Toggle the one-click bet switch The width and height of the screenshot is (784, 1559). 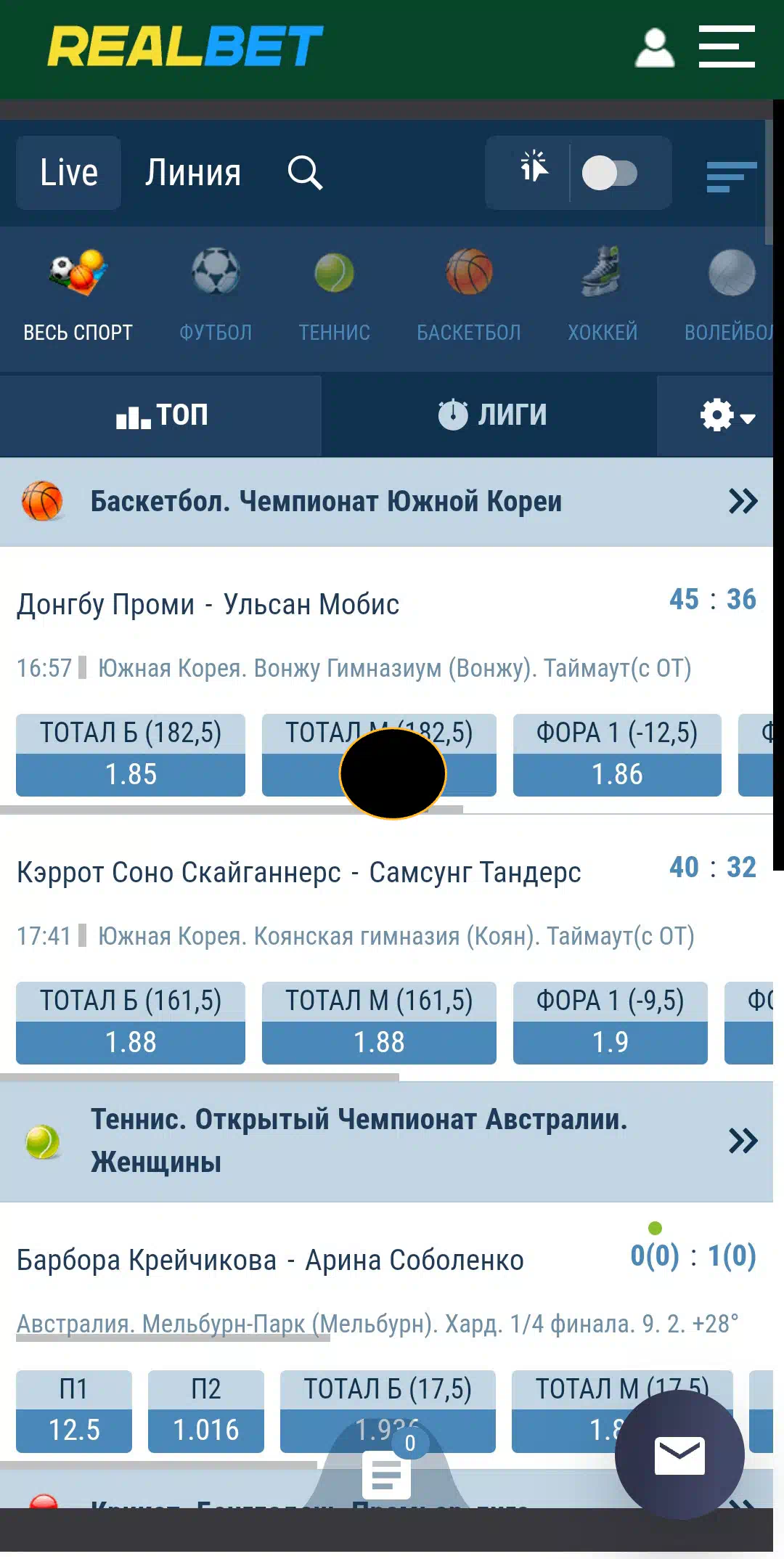coord(610,174)
